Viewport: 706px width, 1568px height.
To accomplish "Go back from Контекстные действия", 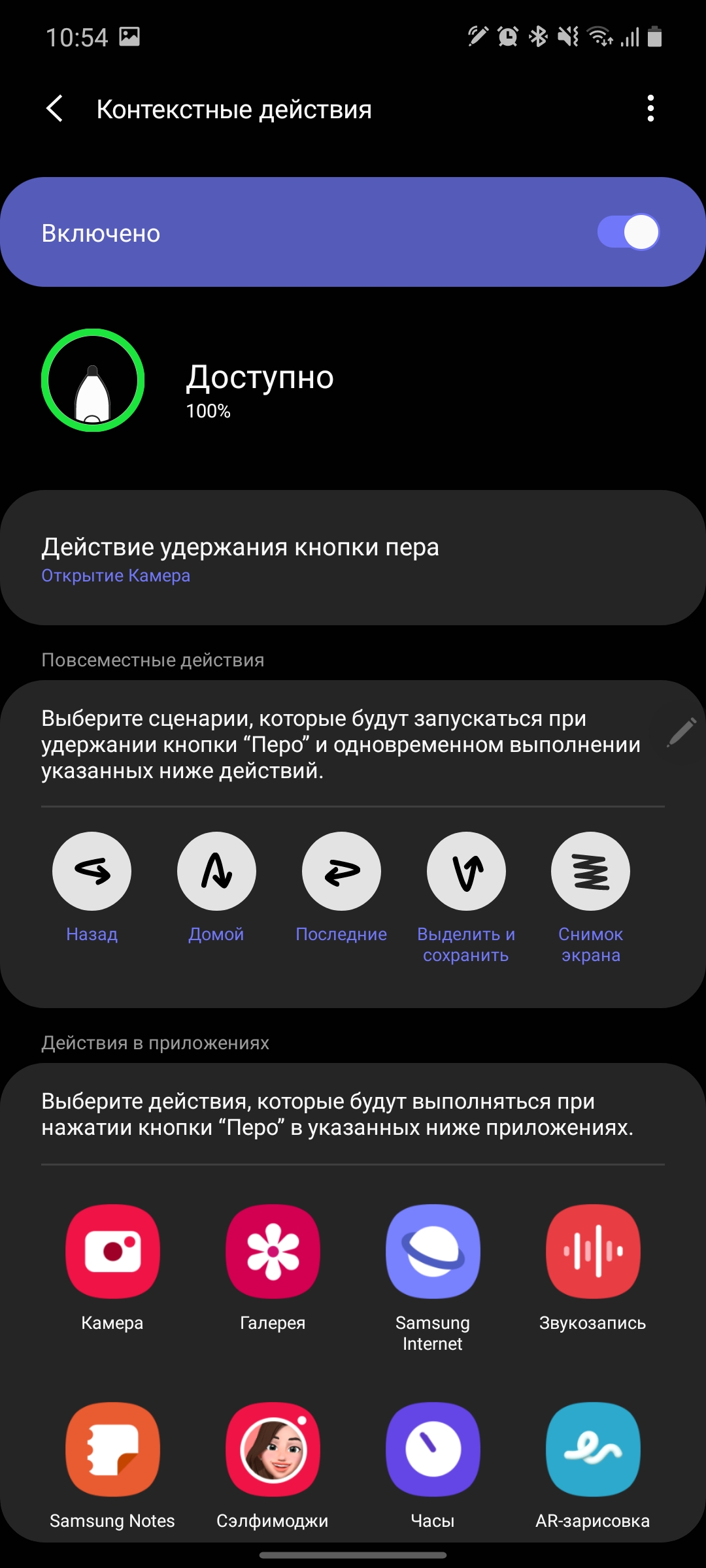I will point(56,108).
